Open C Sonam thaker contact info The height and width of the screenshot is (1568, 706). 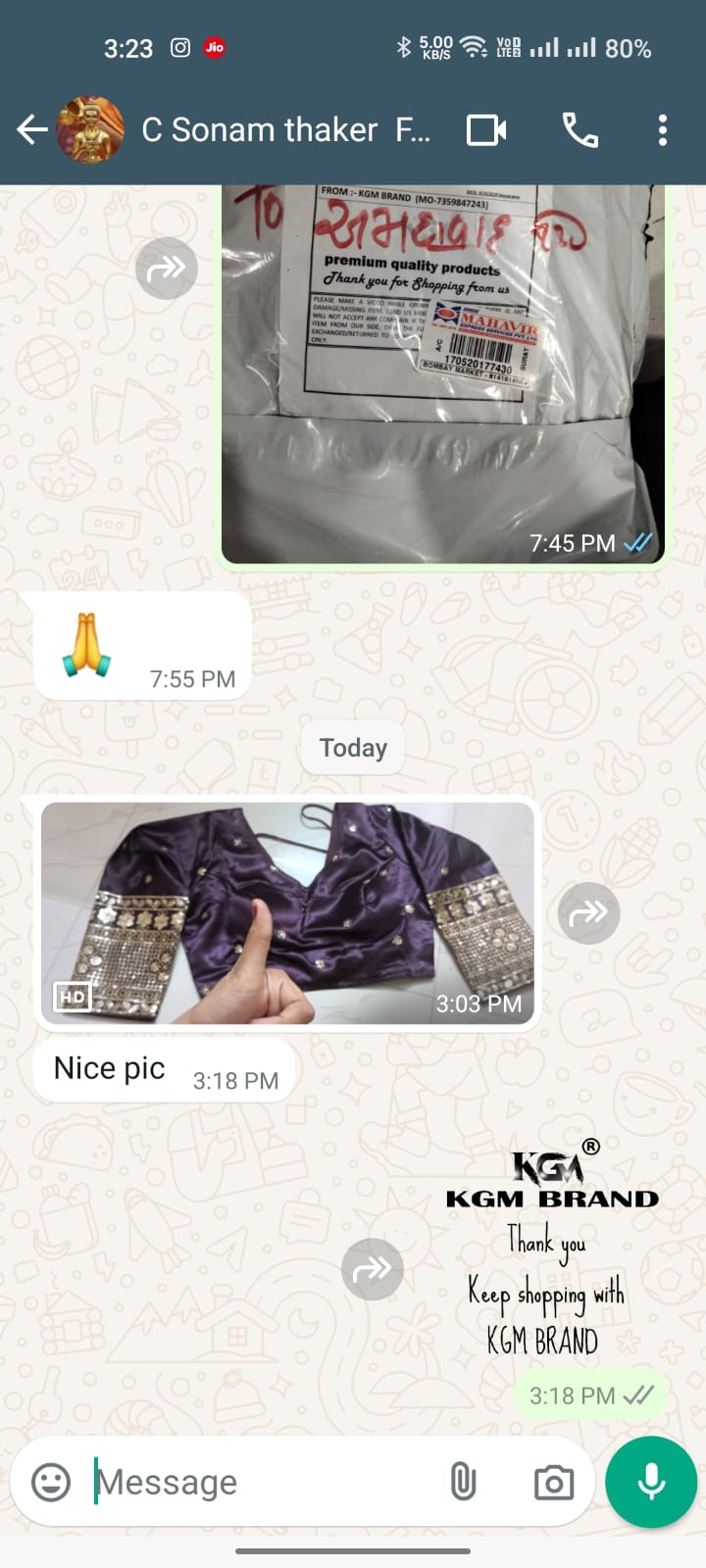pos(285,129)
